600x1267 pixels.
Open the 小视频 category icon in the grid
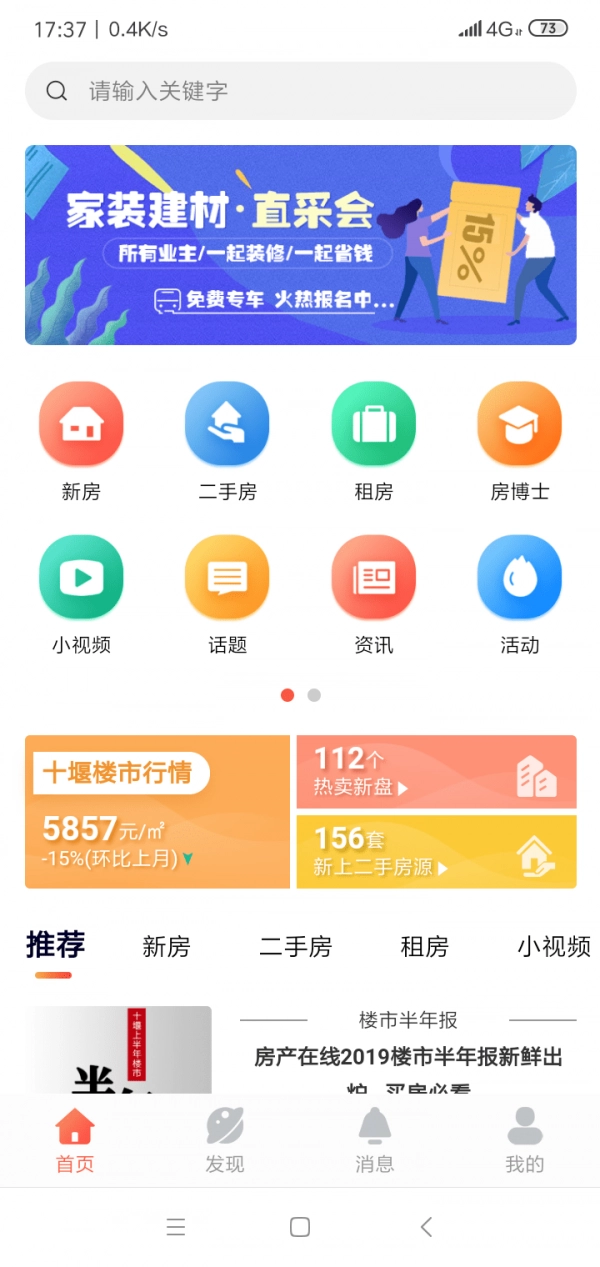click(81, 577)
